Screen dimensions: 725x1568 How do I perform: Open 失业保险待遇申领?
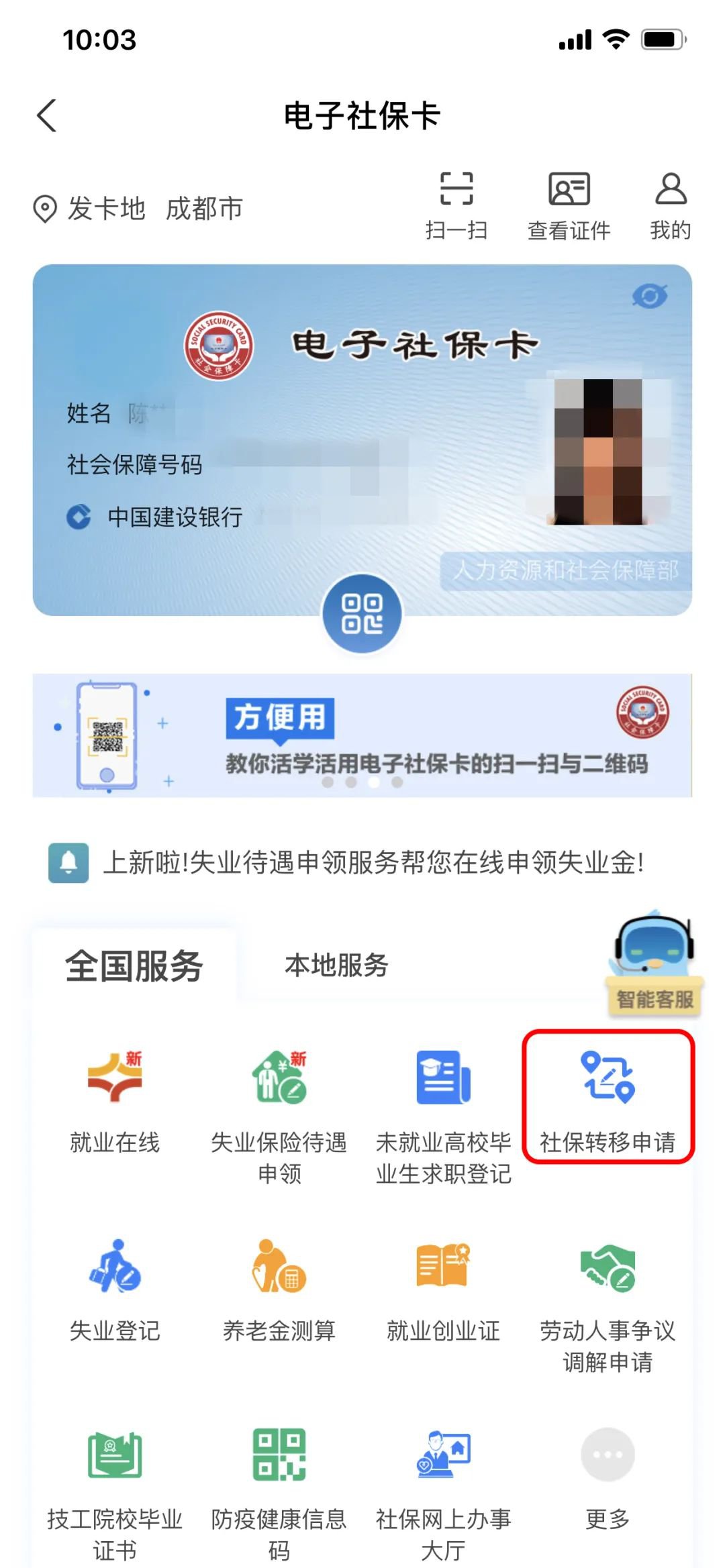279,1114
